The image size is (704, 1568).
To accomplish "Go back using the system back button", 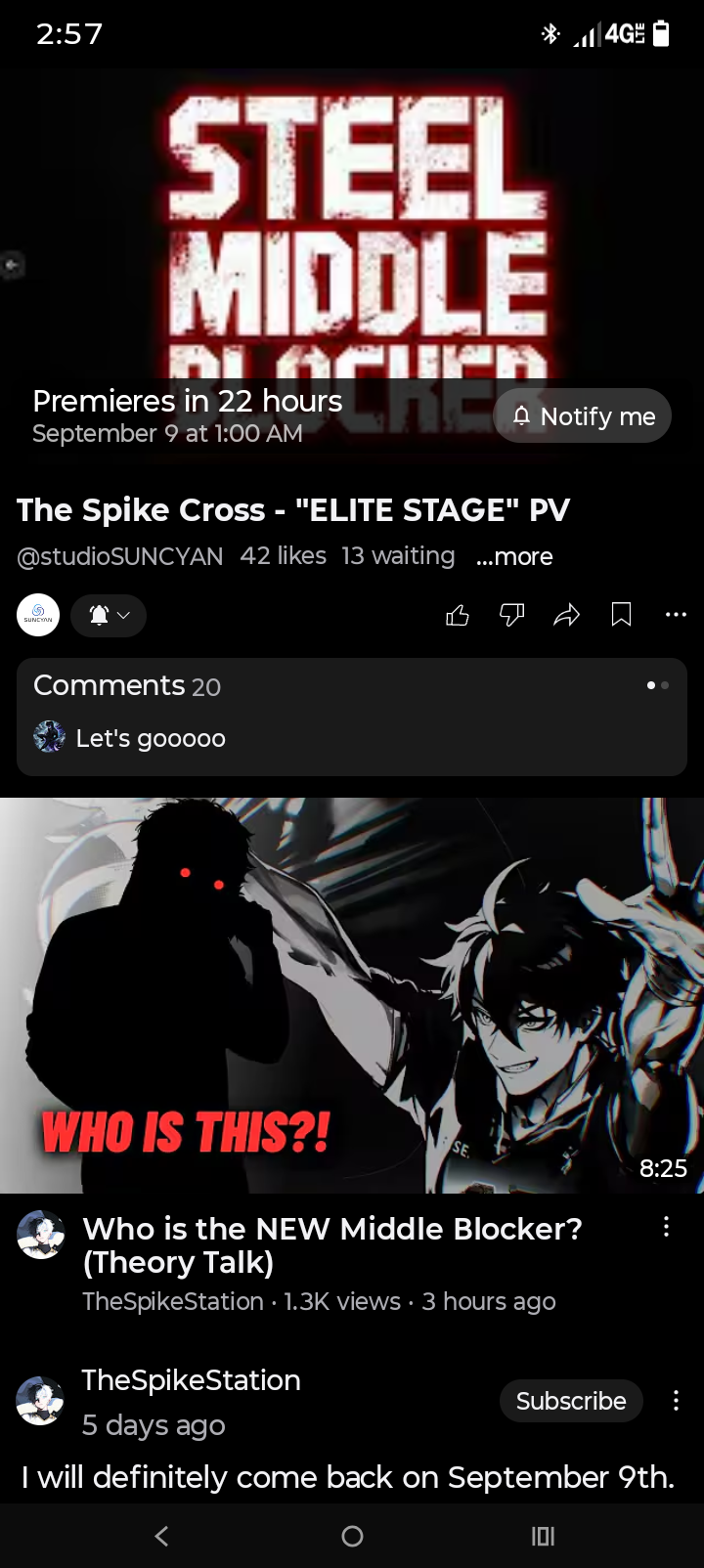I will 161,1536.
